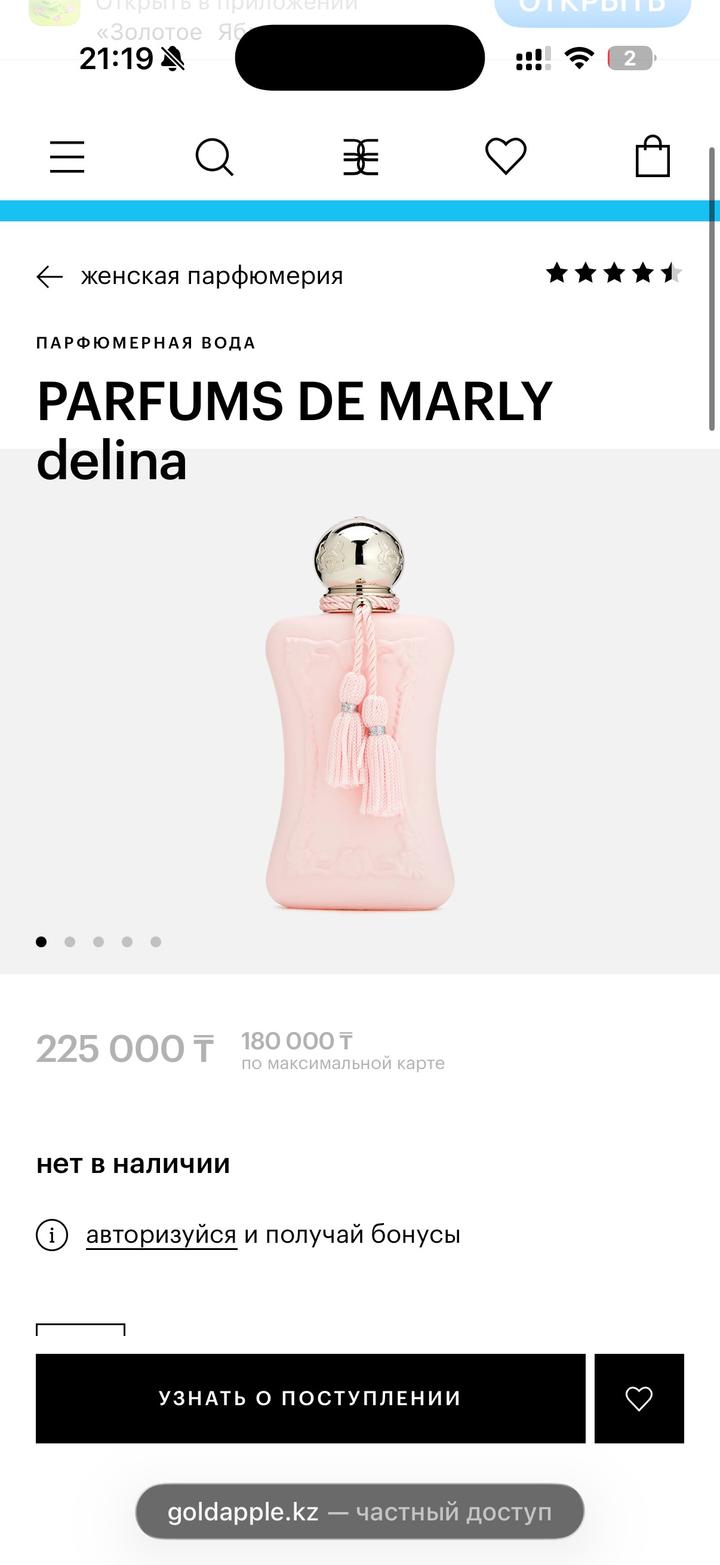Image resolution: width=720 pixels, height=1565 pixels.
Task: Add delina to wishlist via heart button
Action: 639,1398
